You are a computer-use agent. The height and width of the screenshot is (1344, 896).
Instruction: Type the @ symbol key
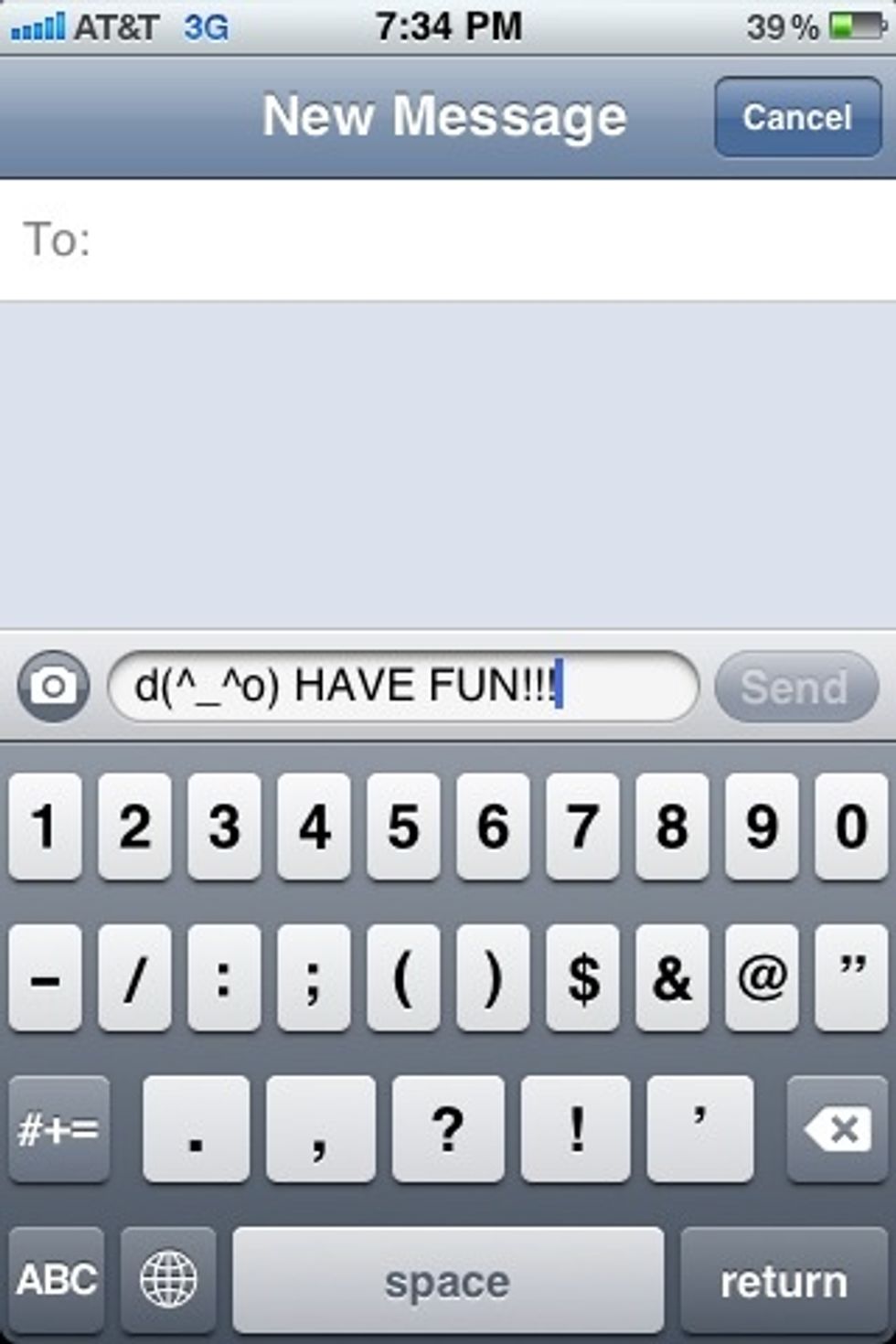click(x=762, y=977)
